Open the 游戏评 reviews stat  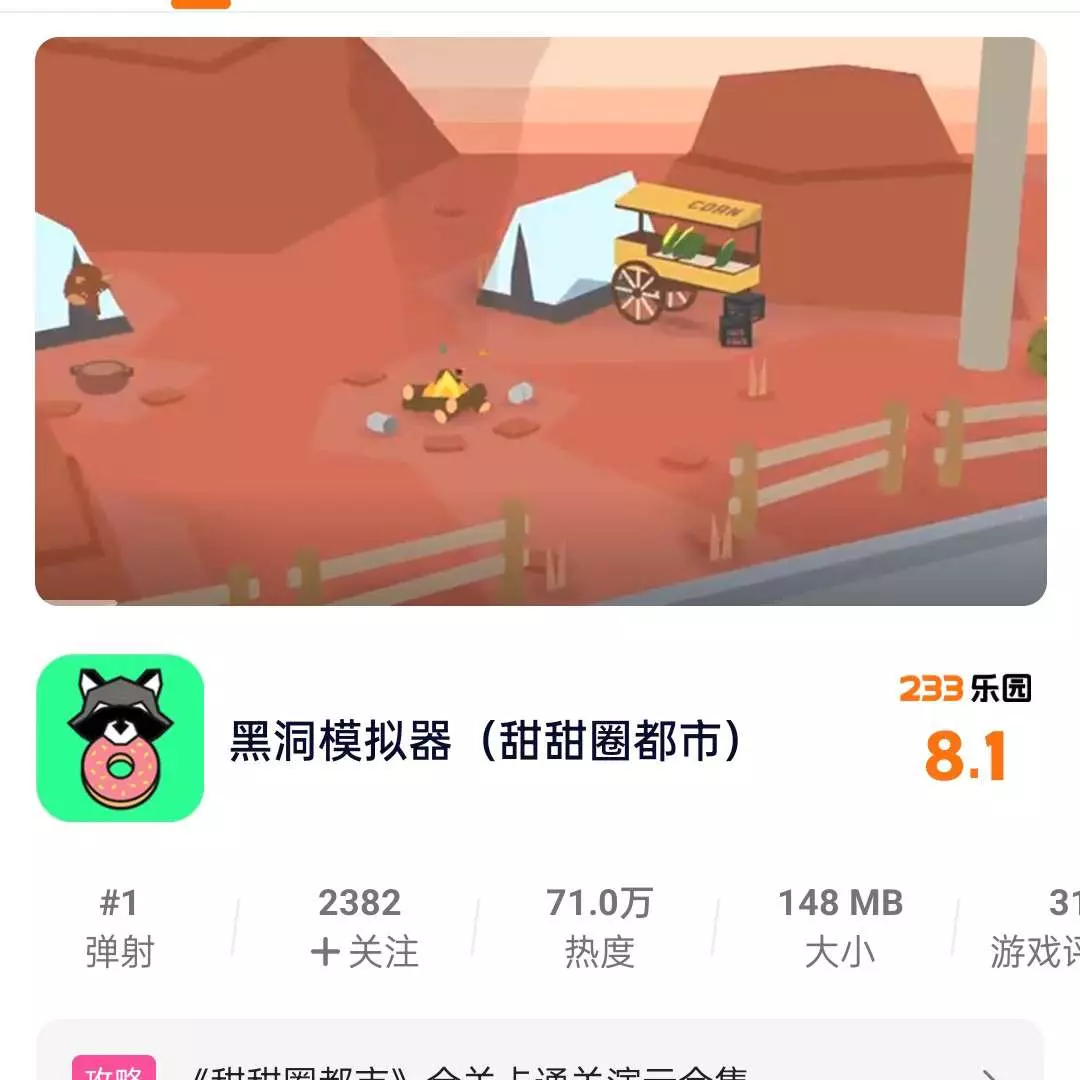[1035, 927]
